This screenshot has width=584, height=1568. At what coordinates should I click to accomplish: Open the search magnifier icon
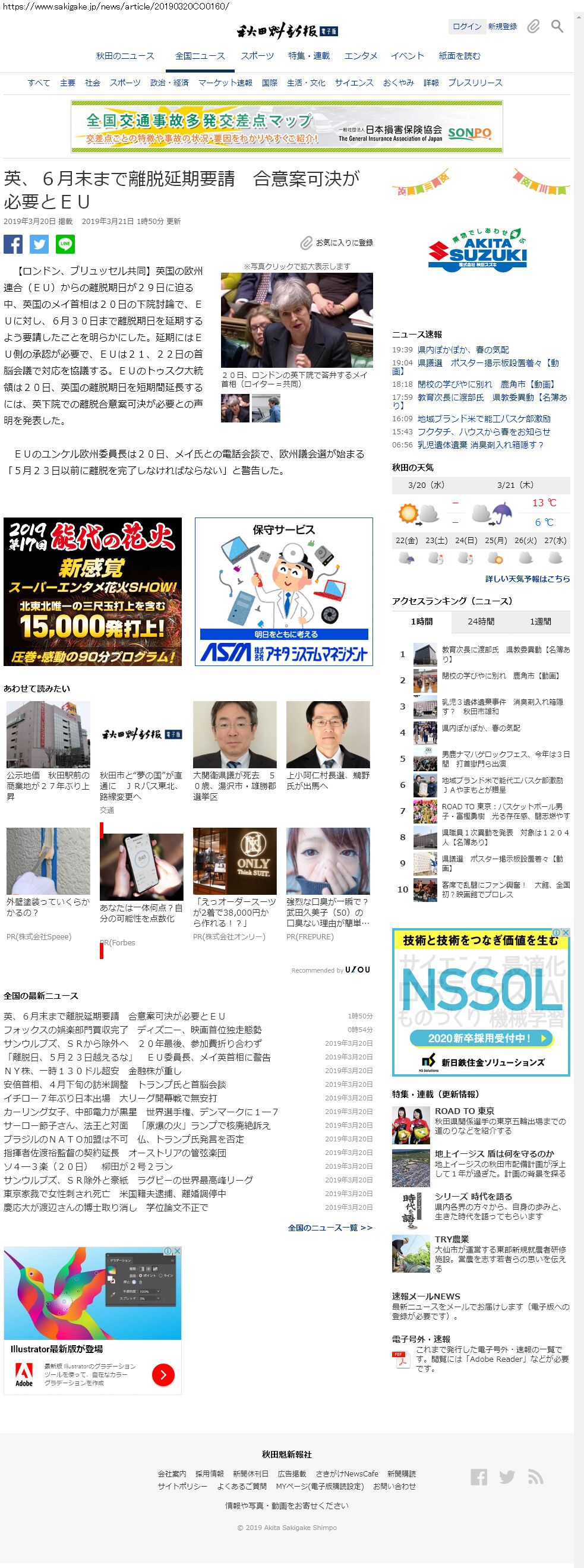pos(557,26)
